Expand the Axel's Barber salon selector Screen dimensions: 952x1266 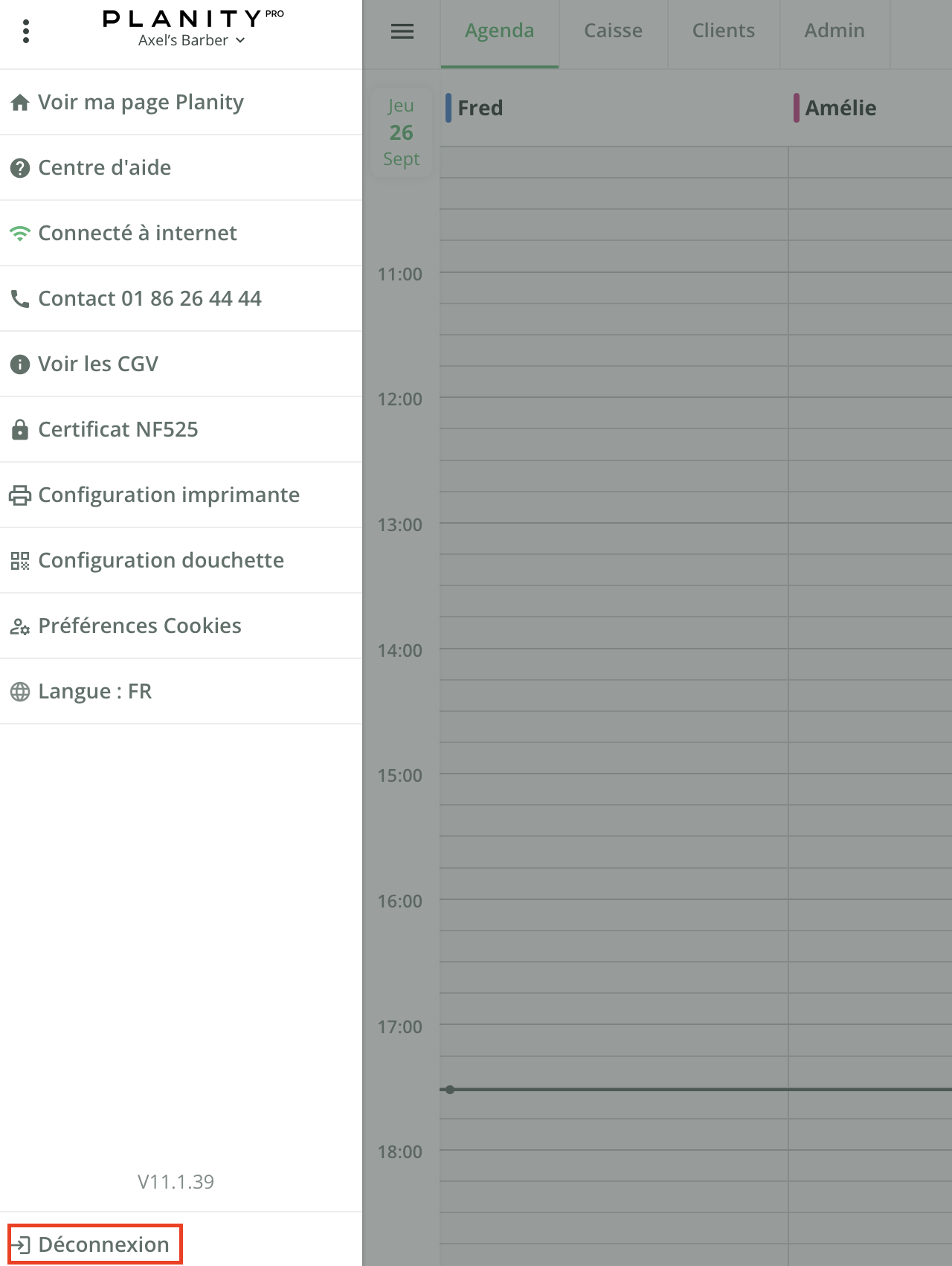(192, 40)
